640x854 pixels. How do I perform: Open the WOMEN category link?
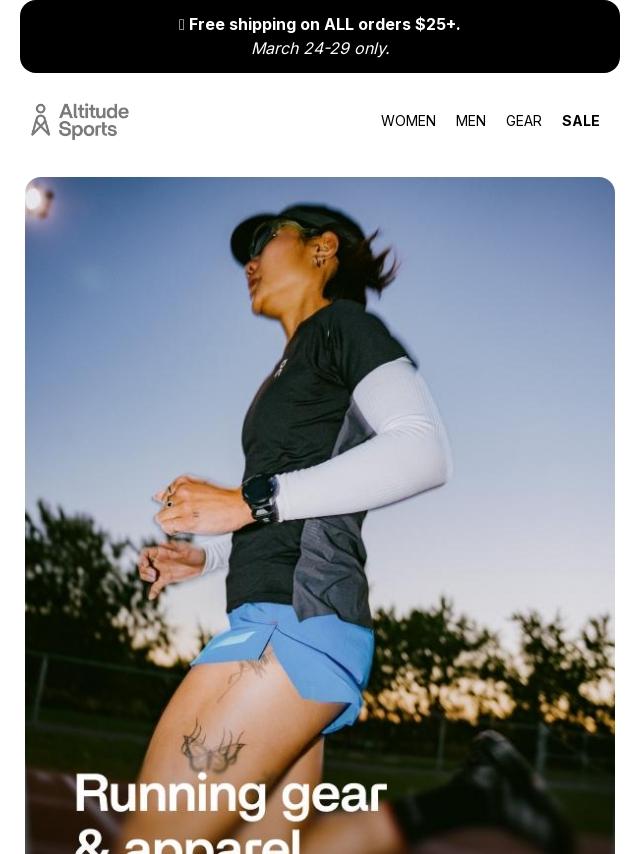click(x=408, y=121)
